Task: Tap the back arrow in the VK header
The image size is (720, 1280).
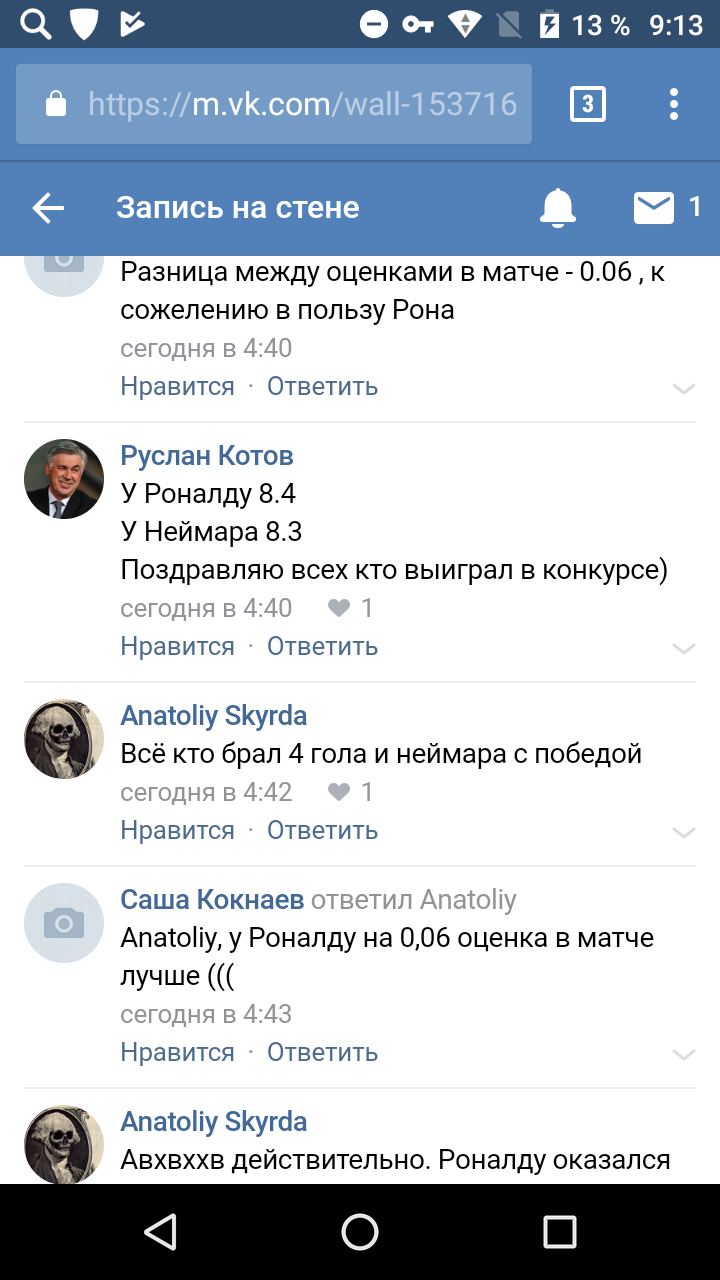Action: tap(48, 208)
